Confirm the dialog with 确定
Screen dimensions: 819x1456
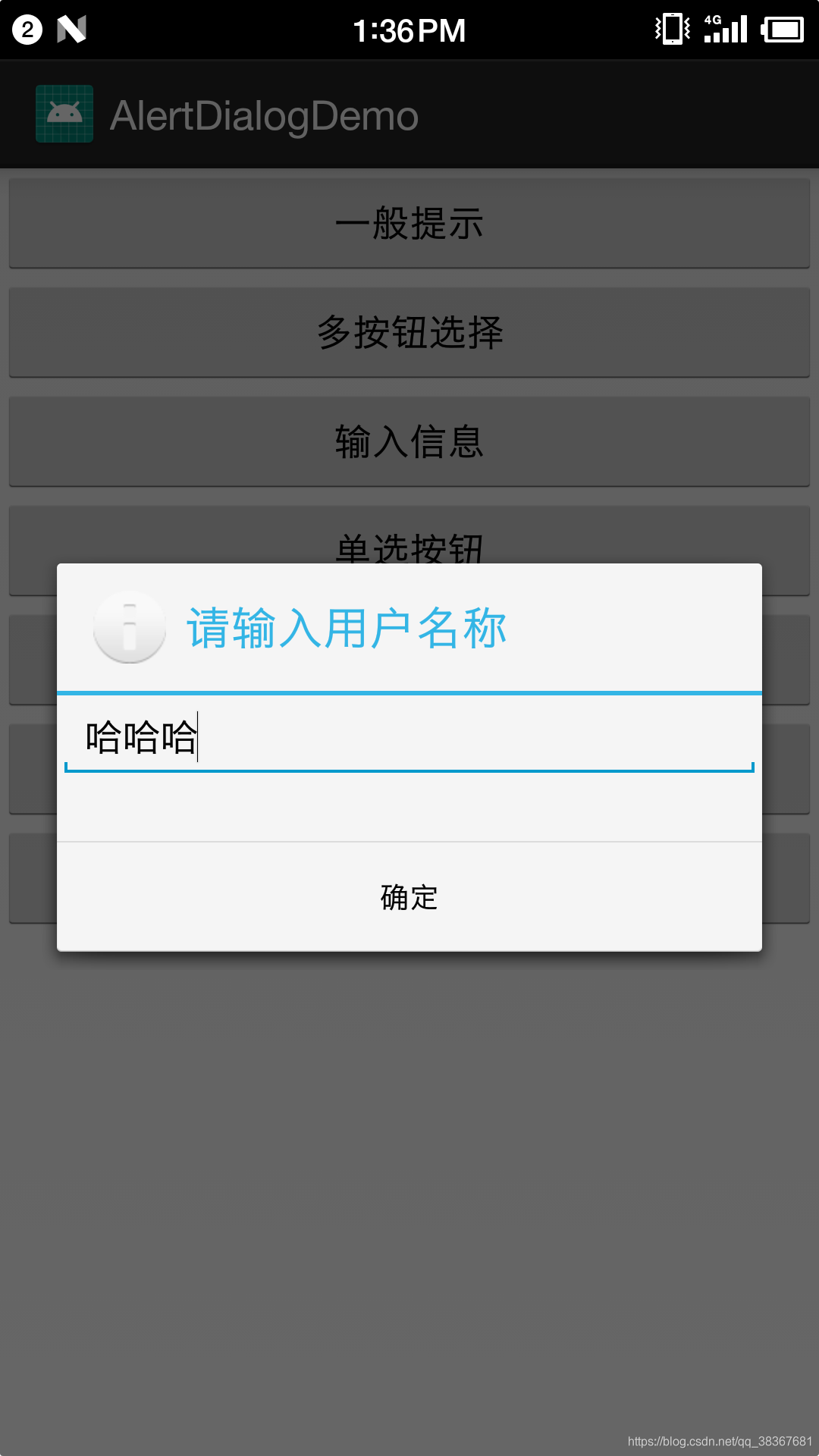click(409, 896)
